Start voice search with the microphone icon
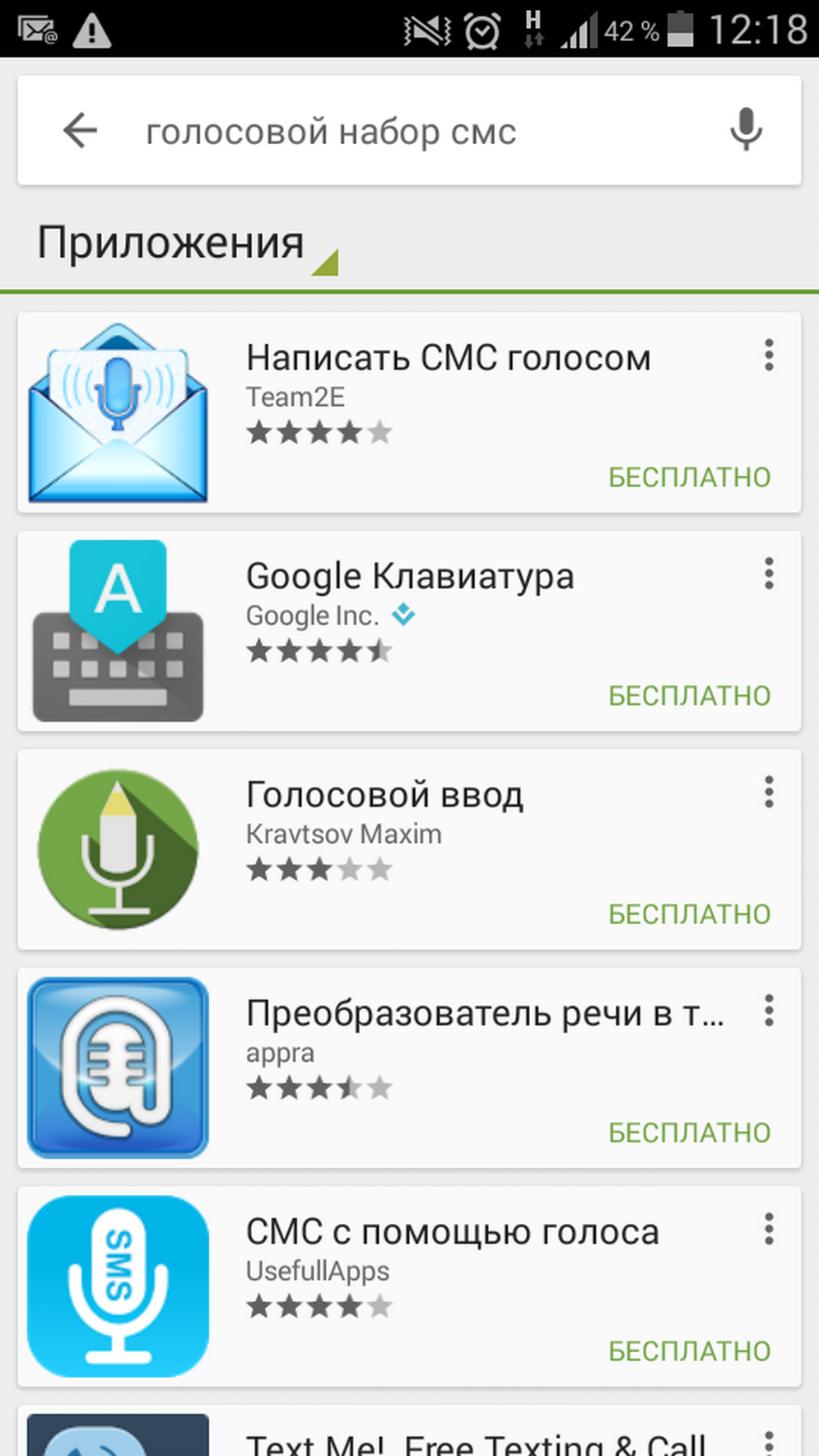This screenshot has height=1456, width=819. 746,129
